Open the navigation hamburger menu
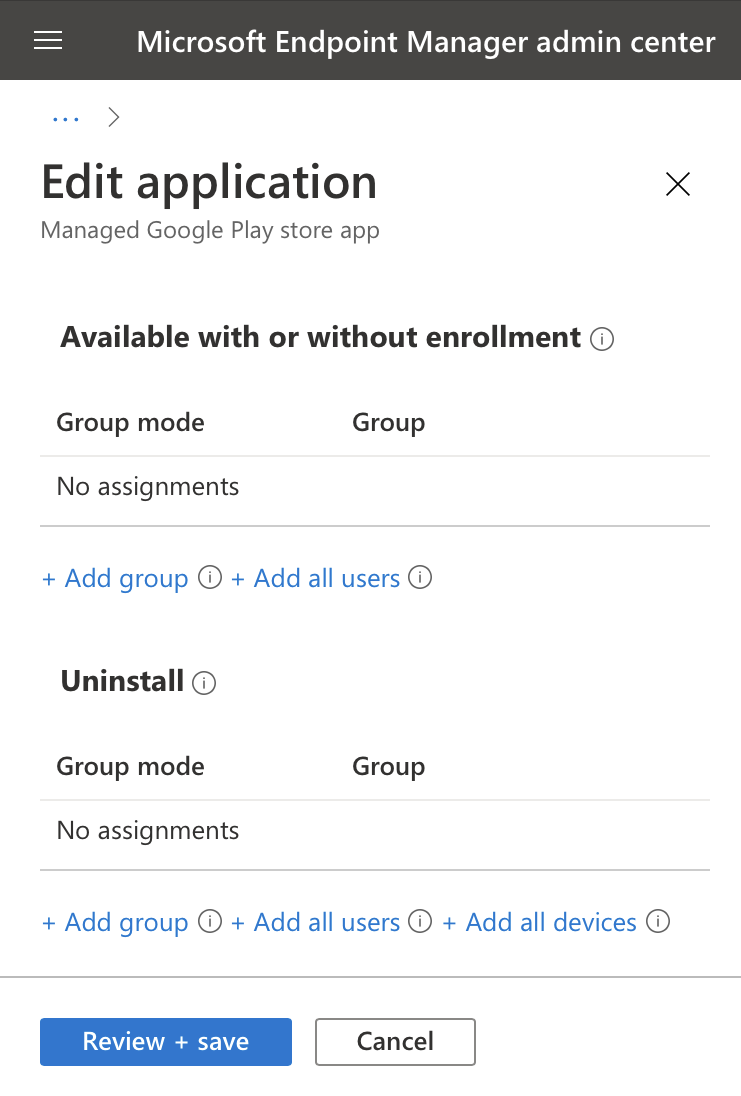741x1096 pixels. click(48, 40)
